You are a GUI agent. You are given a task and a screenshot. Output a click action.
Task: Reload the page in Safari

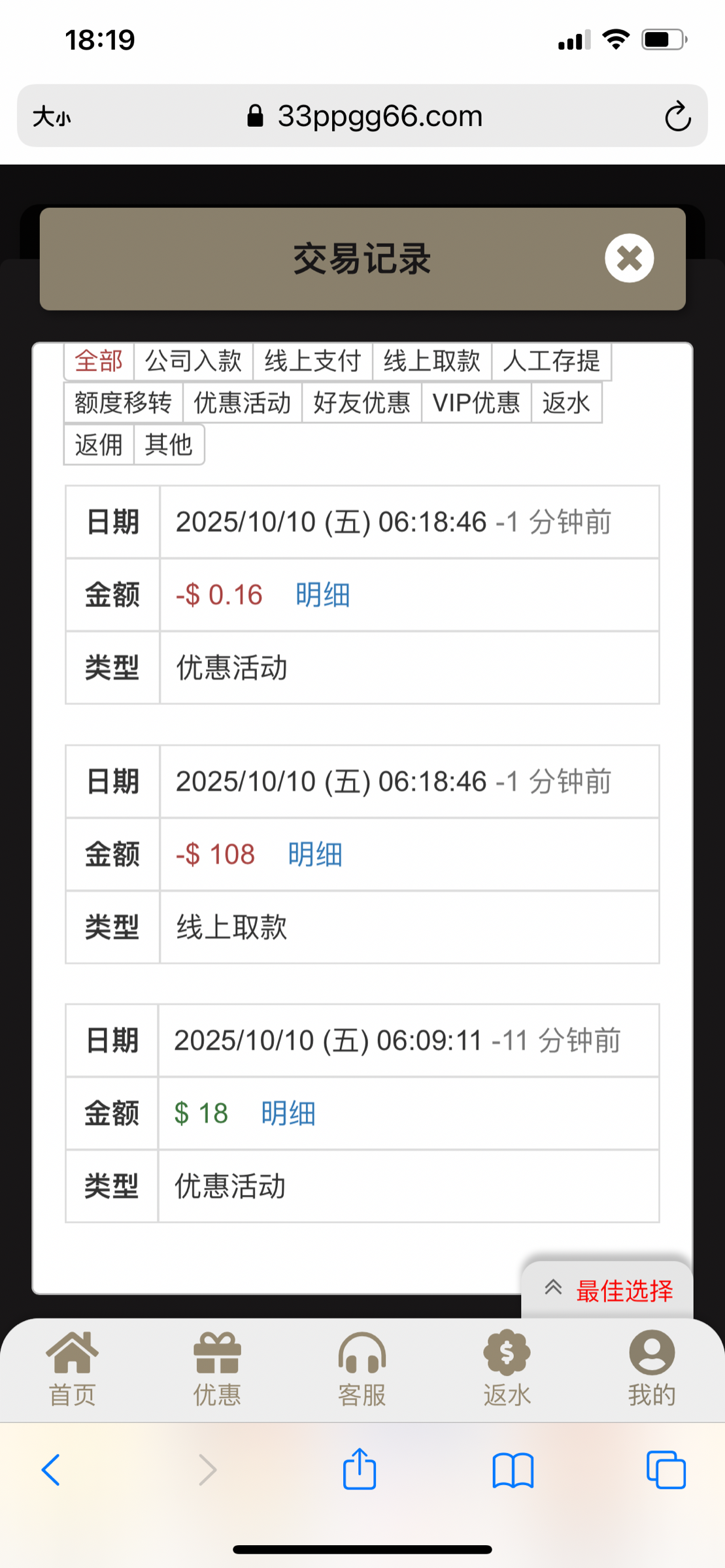point(677,117)
